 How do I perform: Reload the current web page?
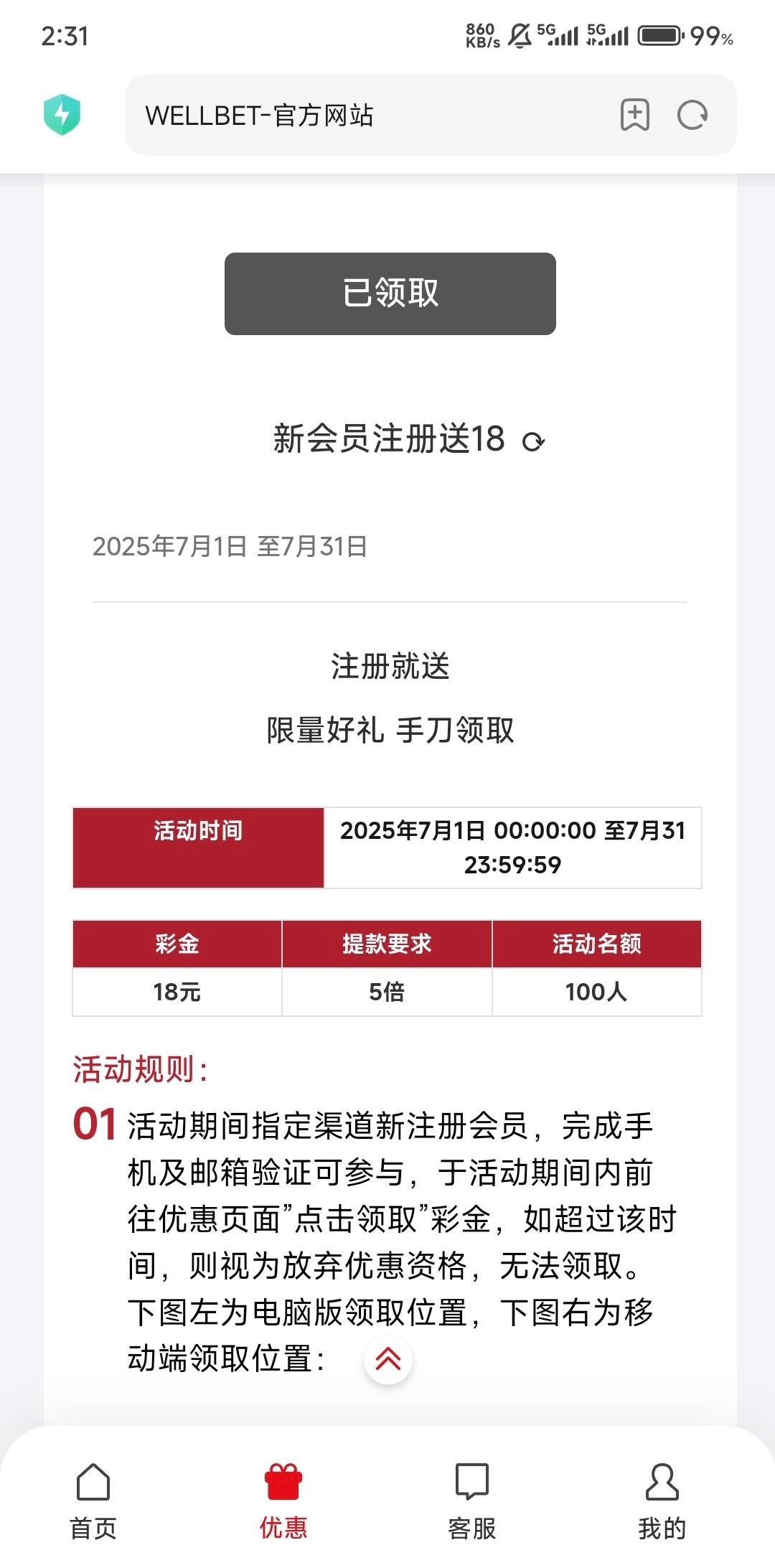tap(692, 115)
